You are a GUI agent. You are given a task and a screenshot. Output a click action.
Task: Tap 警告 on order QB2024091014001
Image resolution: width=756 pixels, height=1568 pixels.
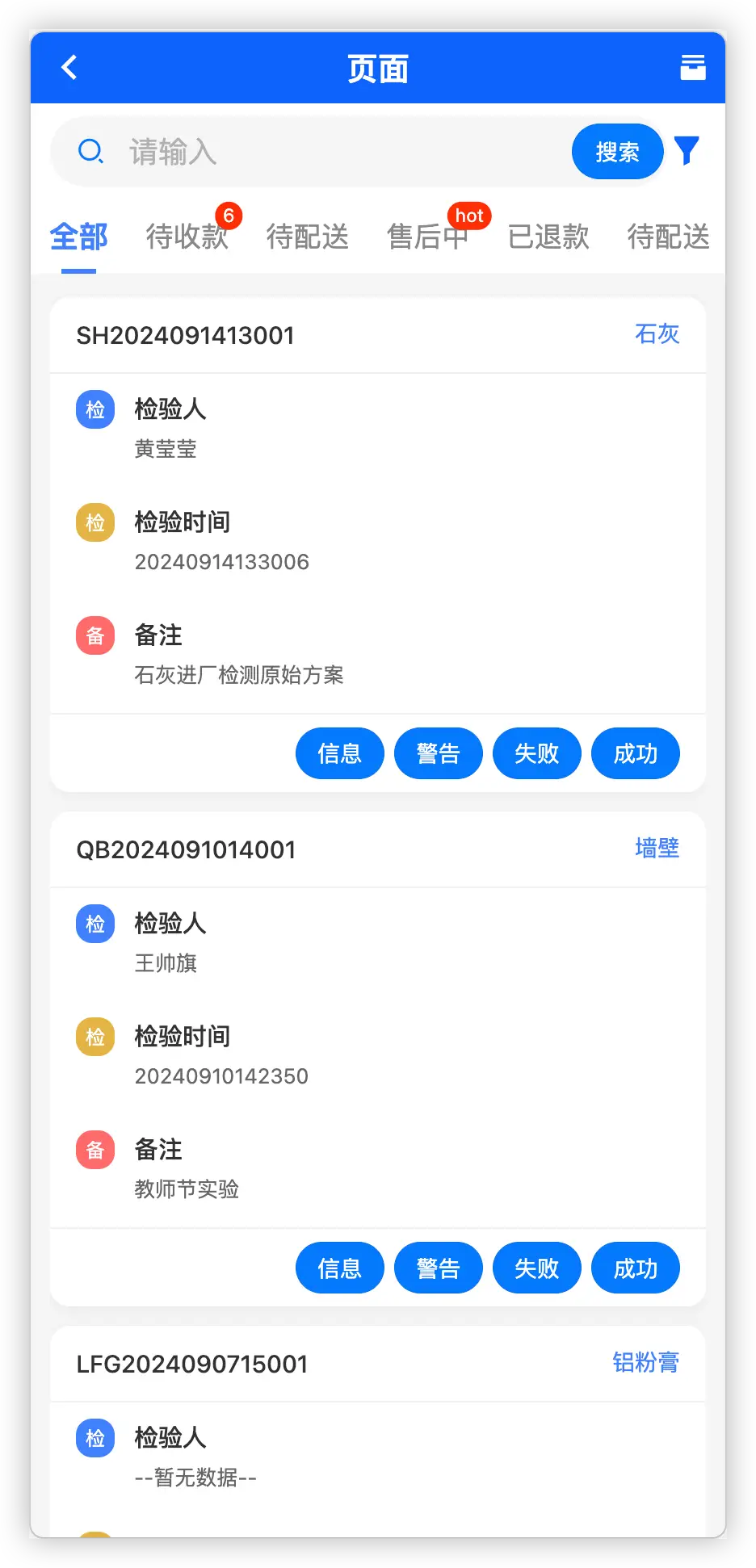coord(438,1268)
